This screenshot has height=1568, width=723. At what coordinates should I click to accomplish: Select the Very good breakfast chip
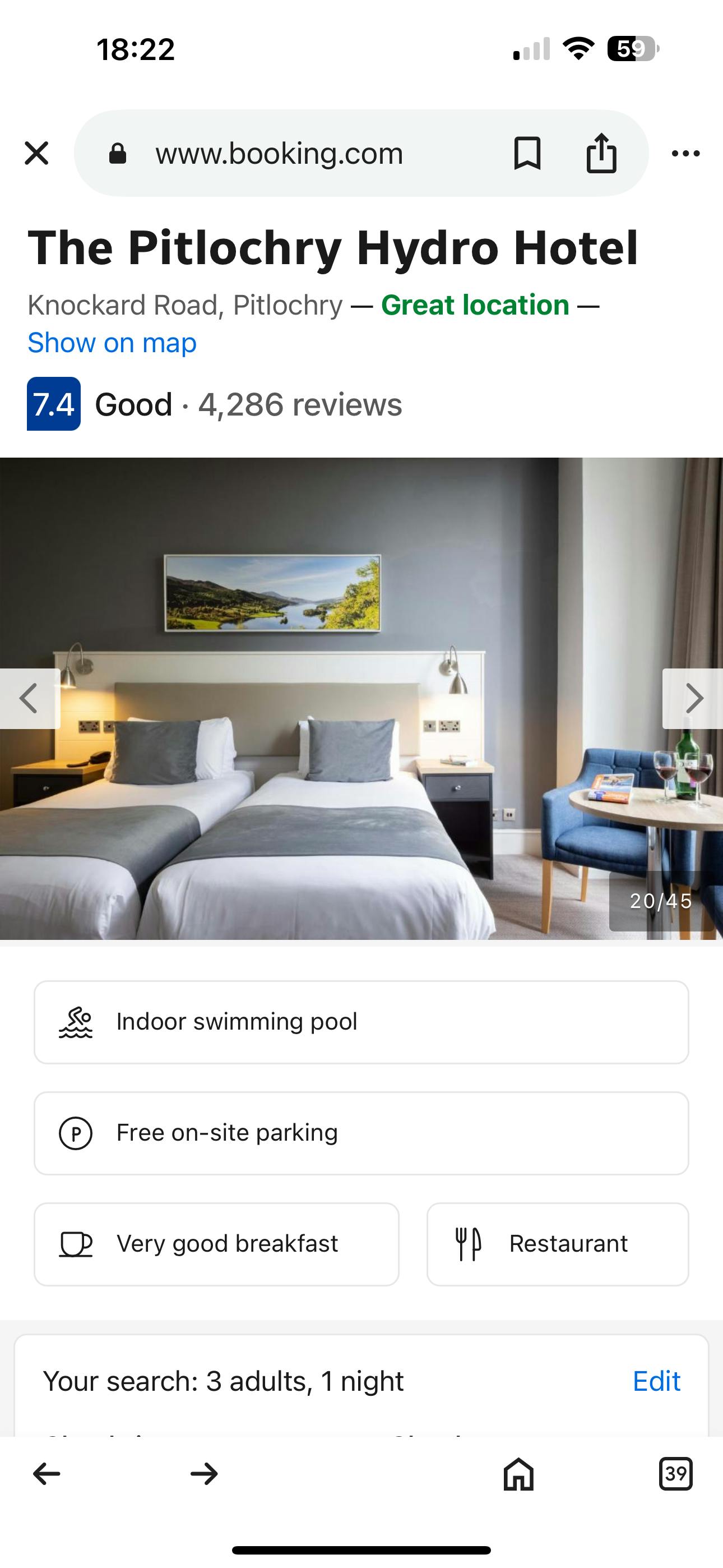[217, 1243]
